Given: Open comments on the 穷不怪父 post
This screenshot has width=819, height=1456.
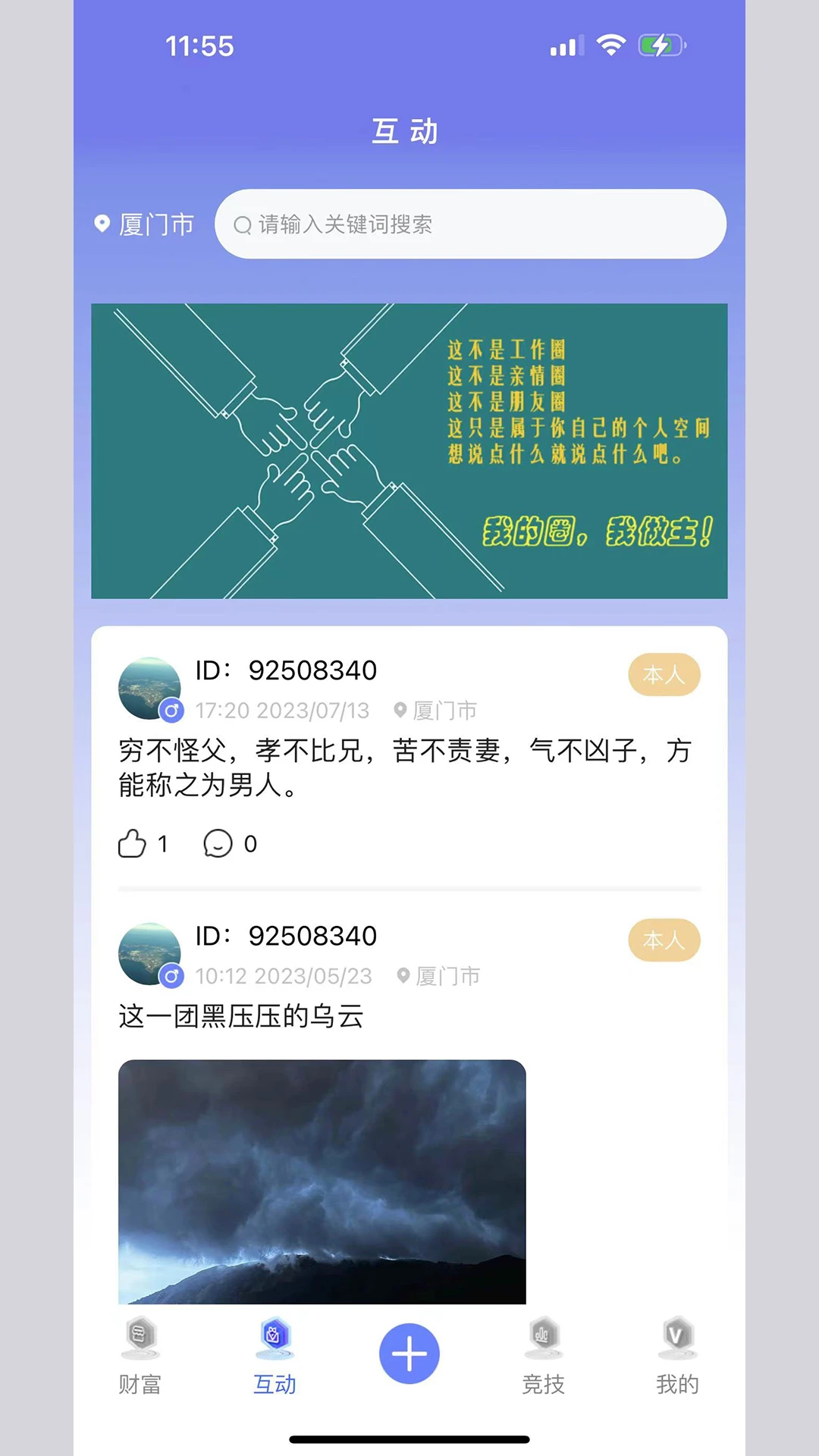Looking at the screenshot, I should coord(218,843).
